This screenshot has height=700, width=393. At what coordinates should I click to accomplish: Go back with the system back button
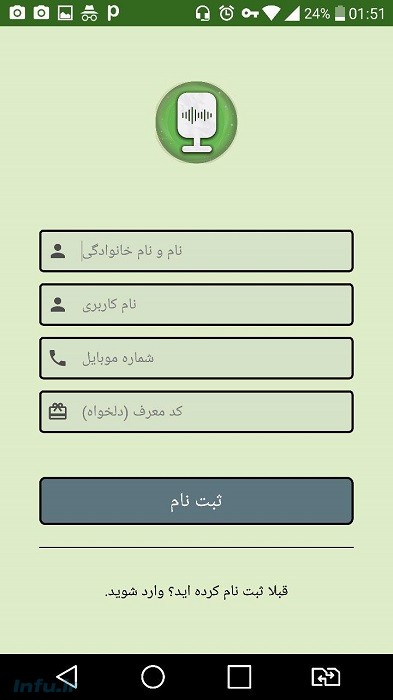67,677
